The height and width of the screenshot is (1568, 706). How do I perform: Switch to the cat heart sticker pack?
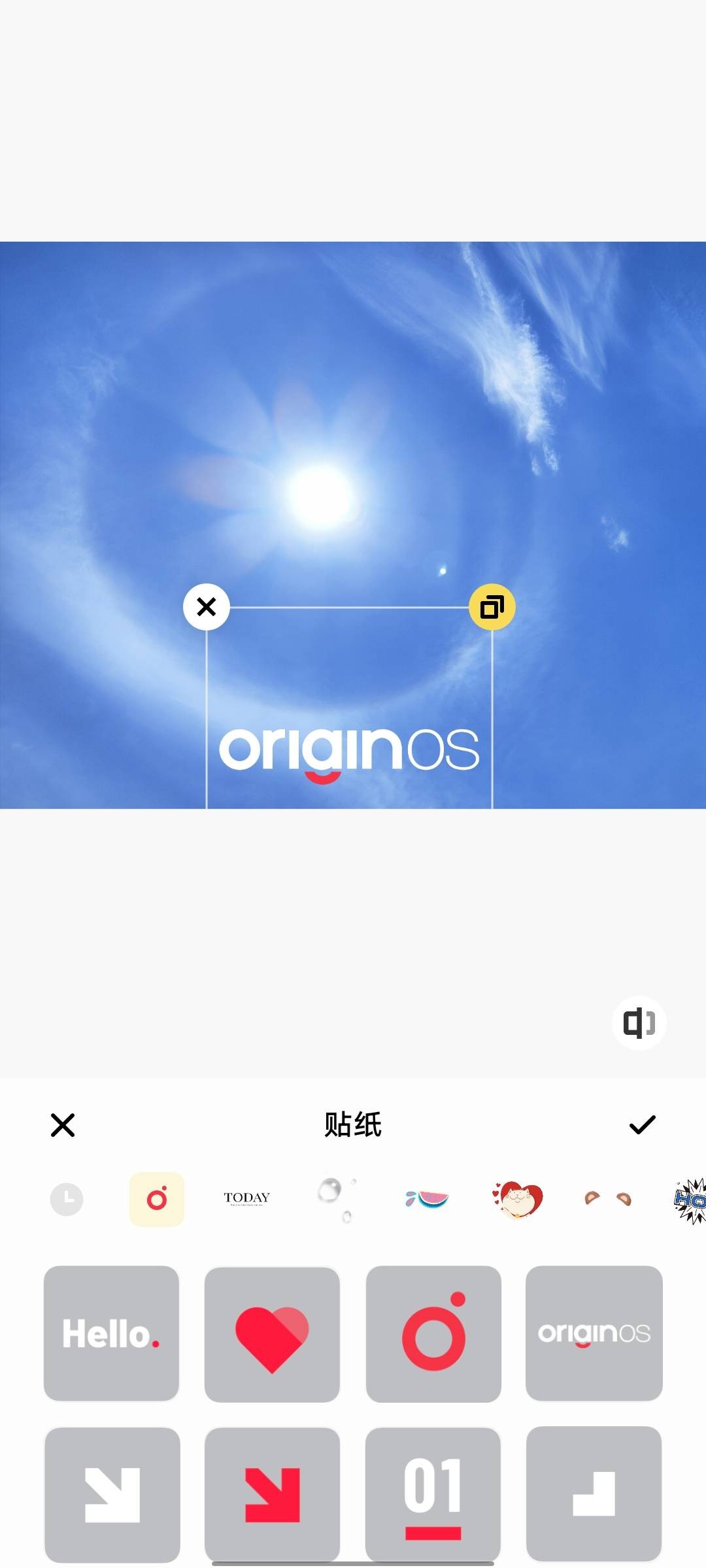[x=517, y=1199]
